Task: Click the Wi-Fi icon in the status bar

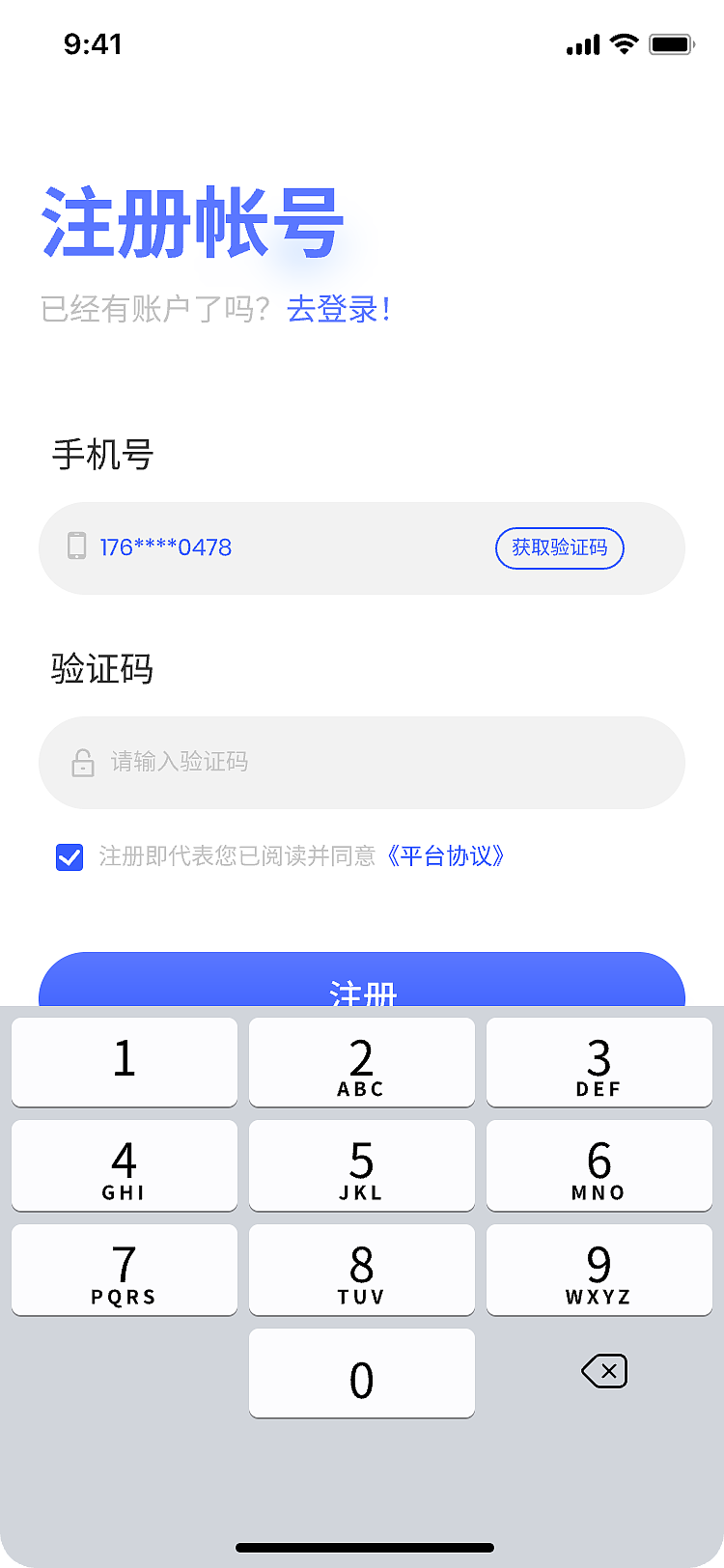Action: (623, 43)
